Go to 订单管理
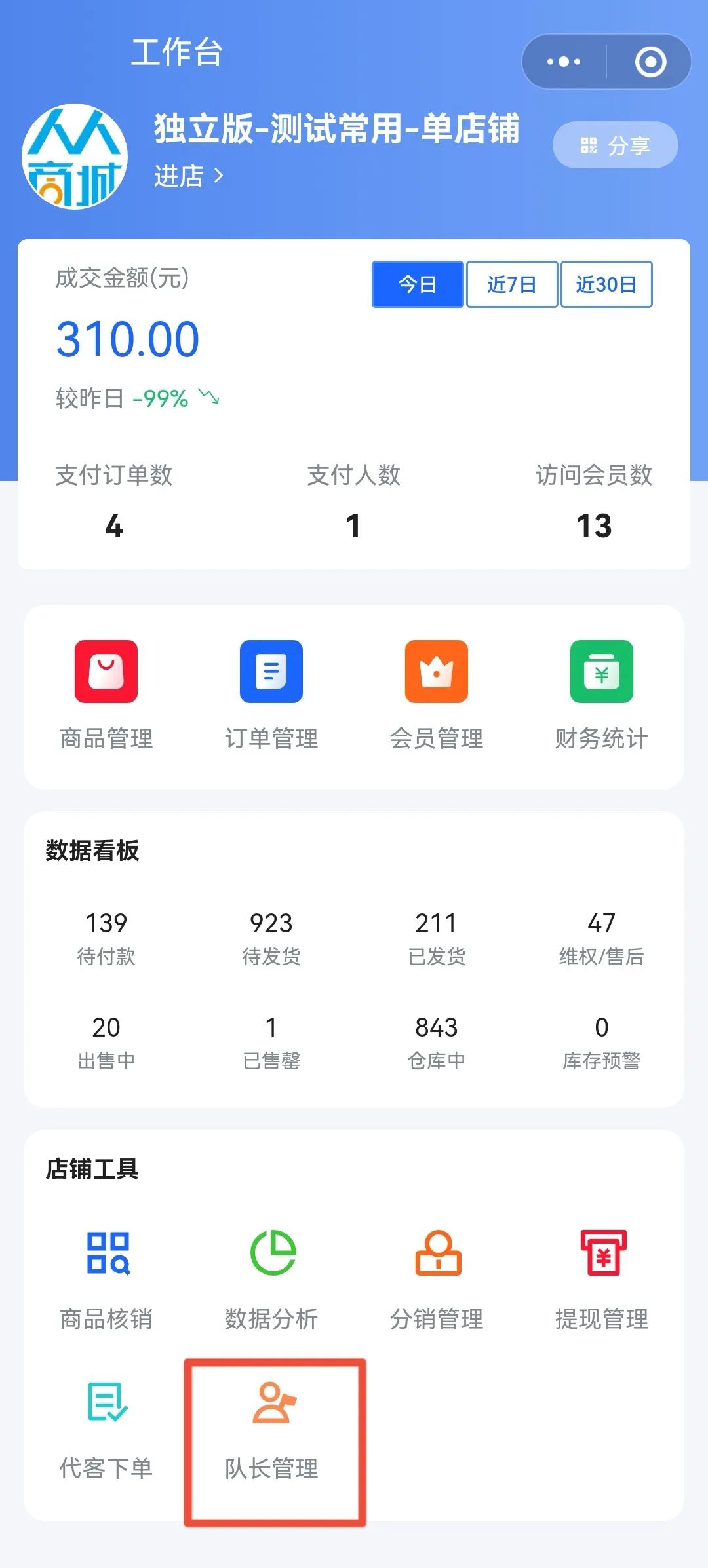The width and height of the screenshot is (708, 1568). pyautogui.click(x=271, y=695)
